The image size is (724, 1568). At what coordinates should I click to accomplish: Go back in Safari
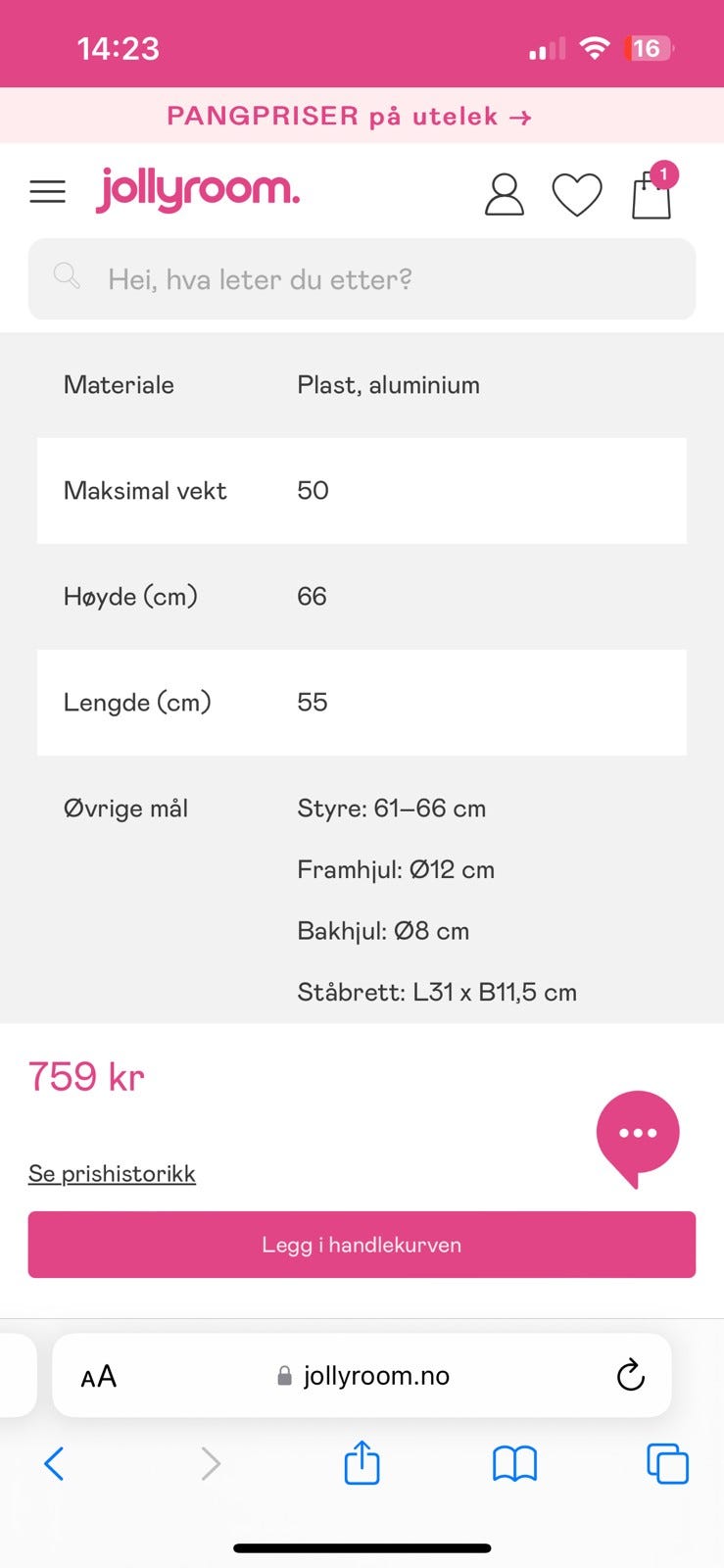[x=54, y=1464]
